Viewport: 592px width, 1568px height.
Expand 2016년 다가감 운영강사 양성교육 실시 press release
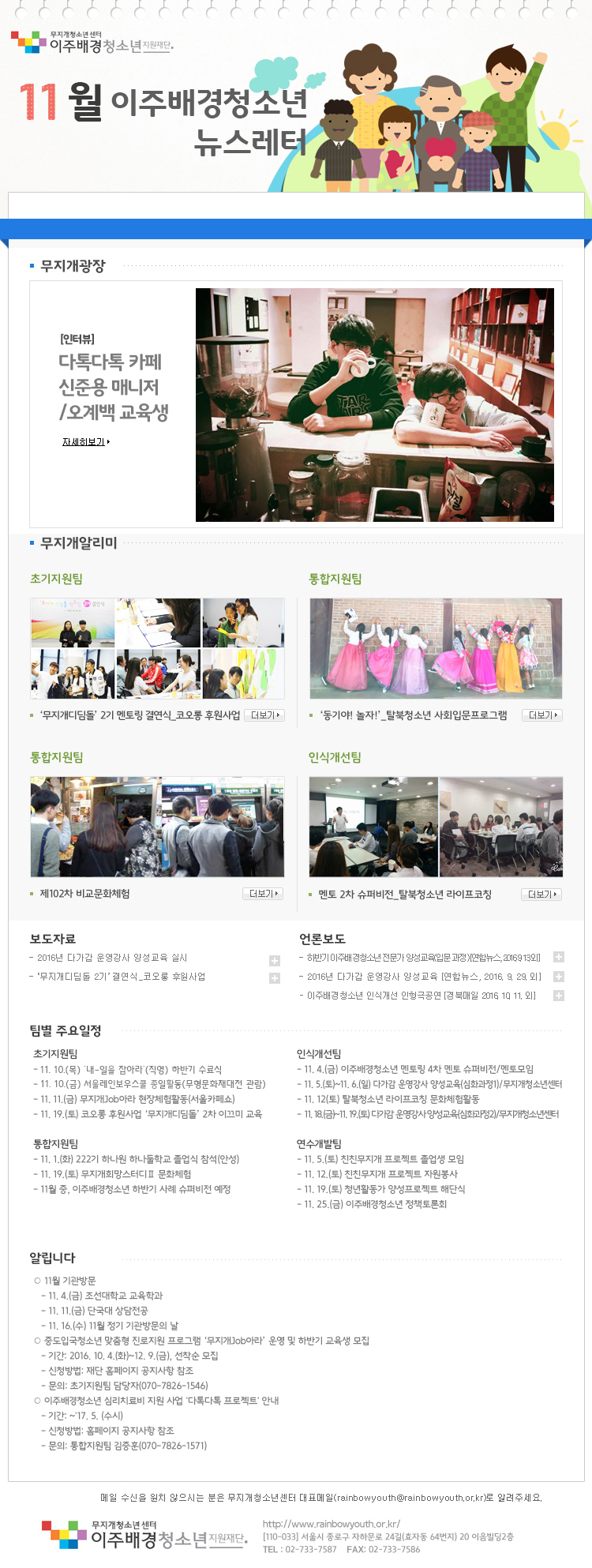pyautogui.click(x=275, y=961)
